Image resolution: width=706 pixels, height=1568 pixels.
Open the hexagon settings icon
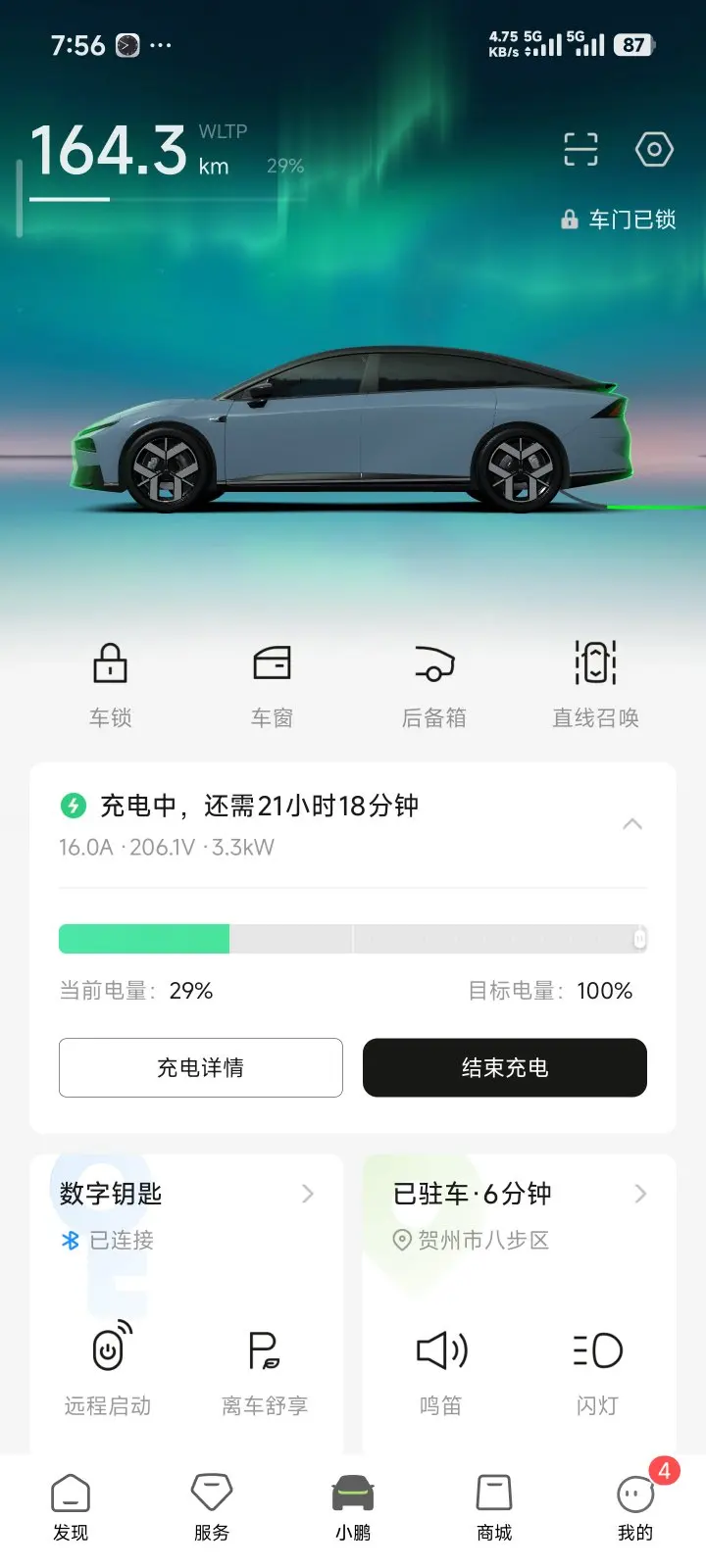[x=654, y=149]
